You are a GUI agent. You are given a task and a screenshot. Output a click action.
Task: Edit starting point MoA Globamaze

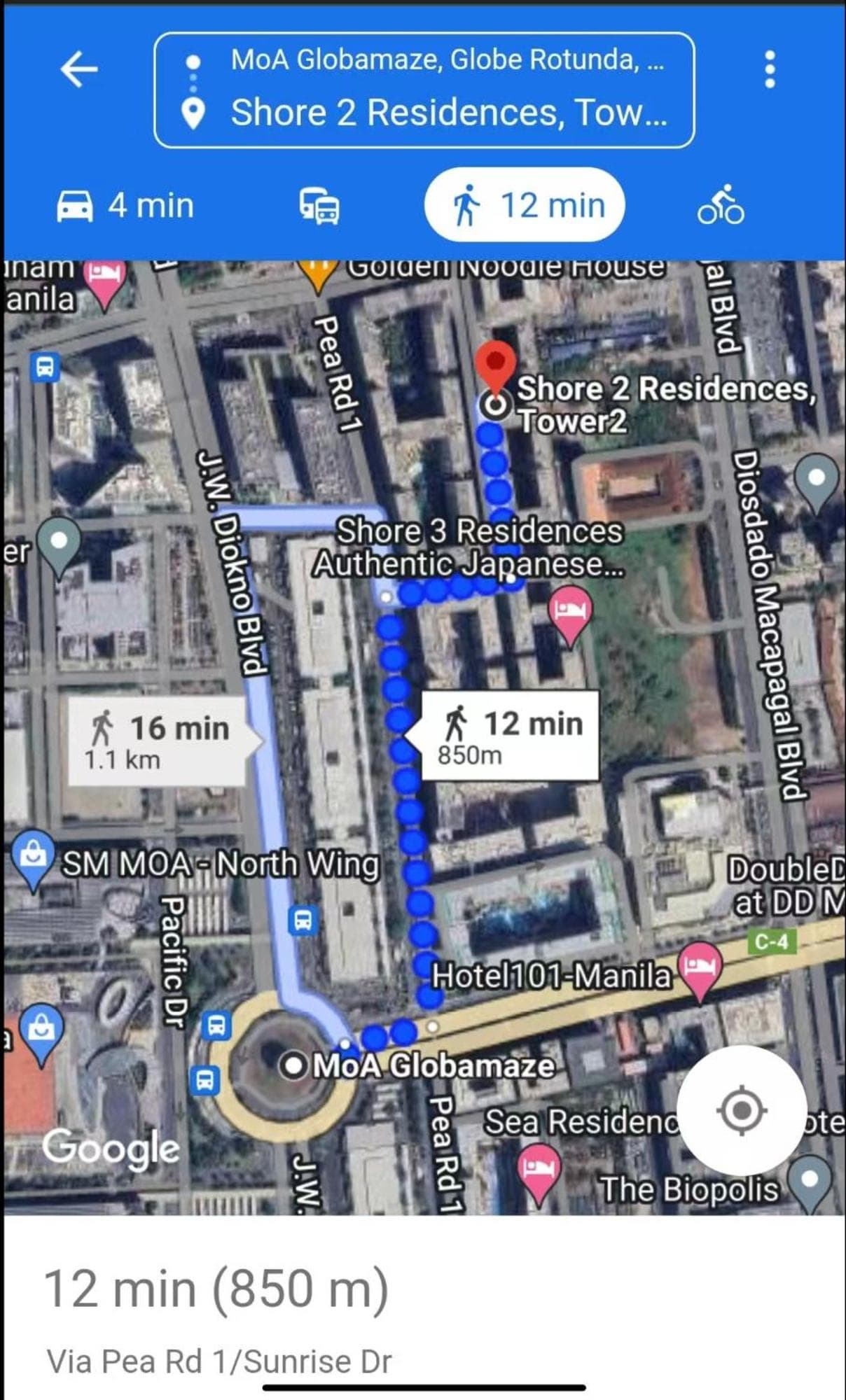pyautogui.click(x=445, y=60)
